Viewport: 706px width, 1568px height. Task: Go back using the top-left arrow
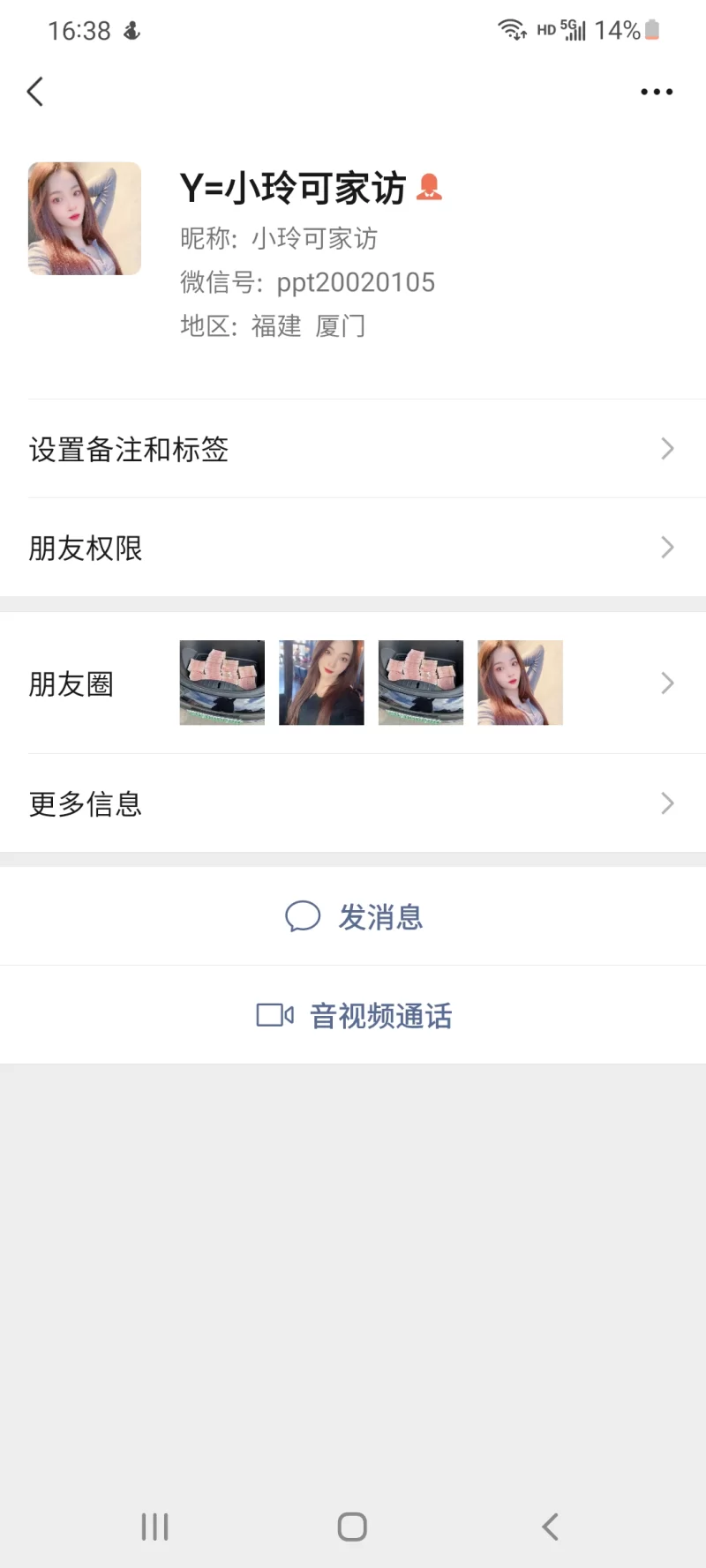[35, 92]
